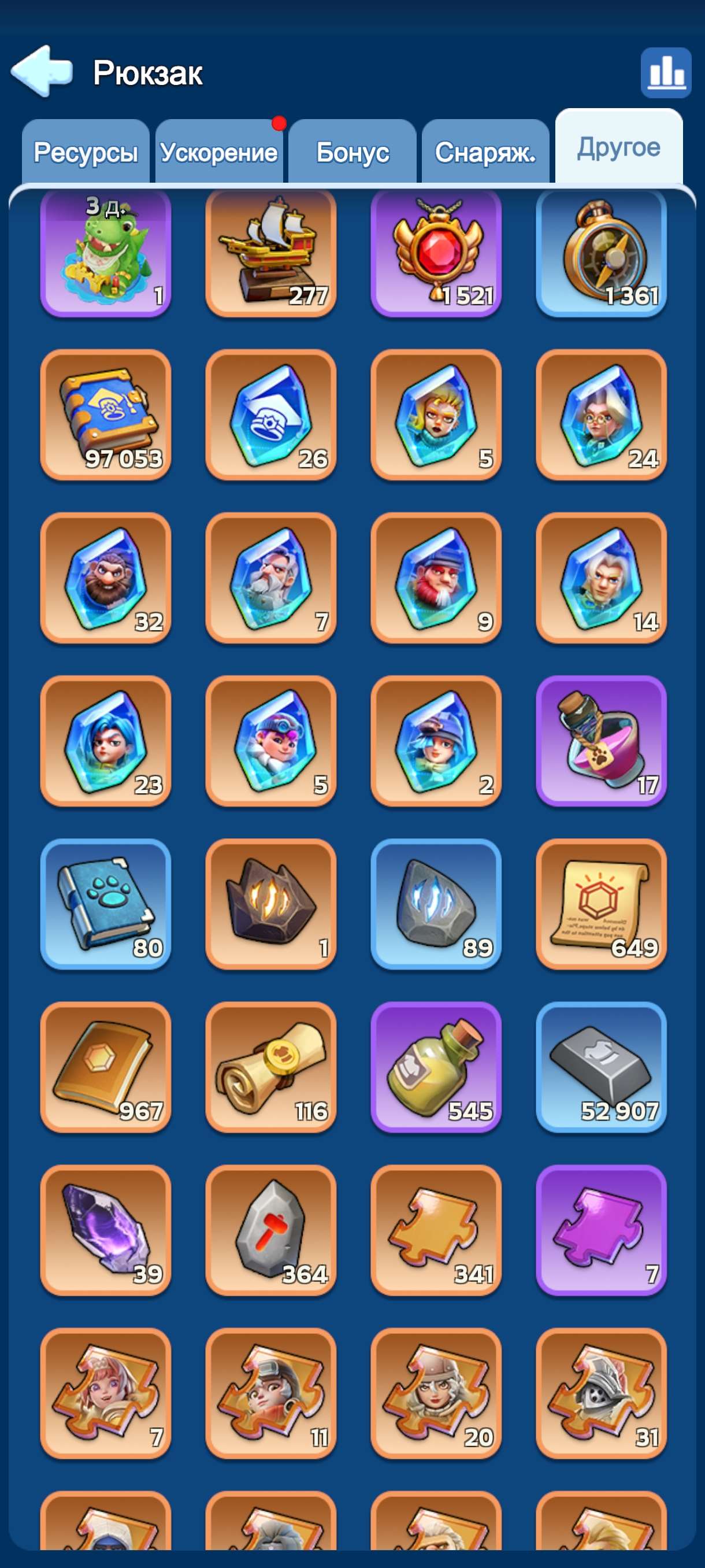Open the silver ingot item with 52 907

[601, 1067]
